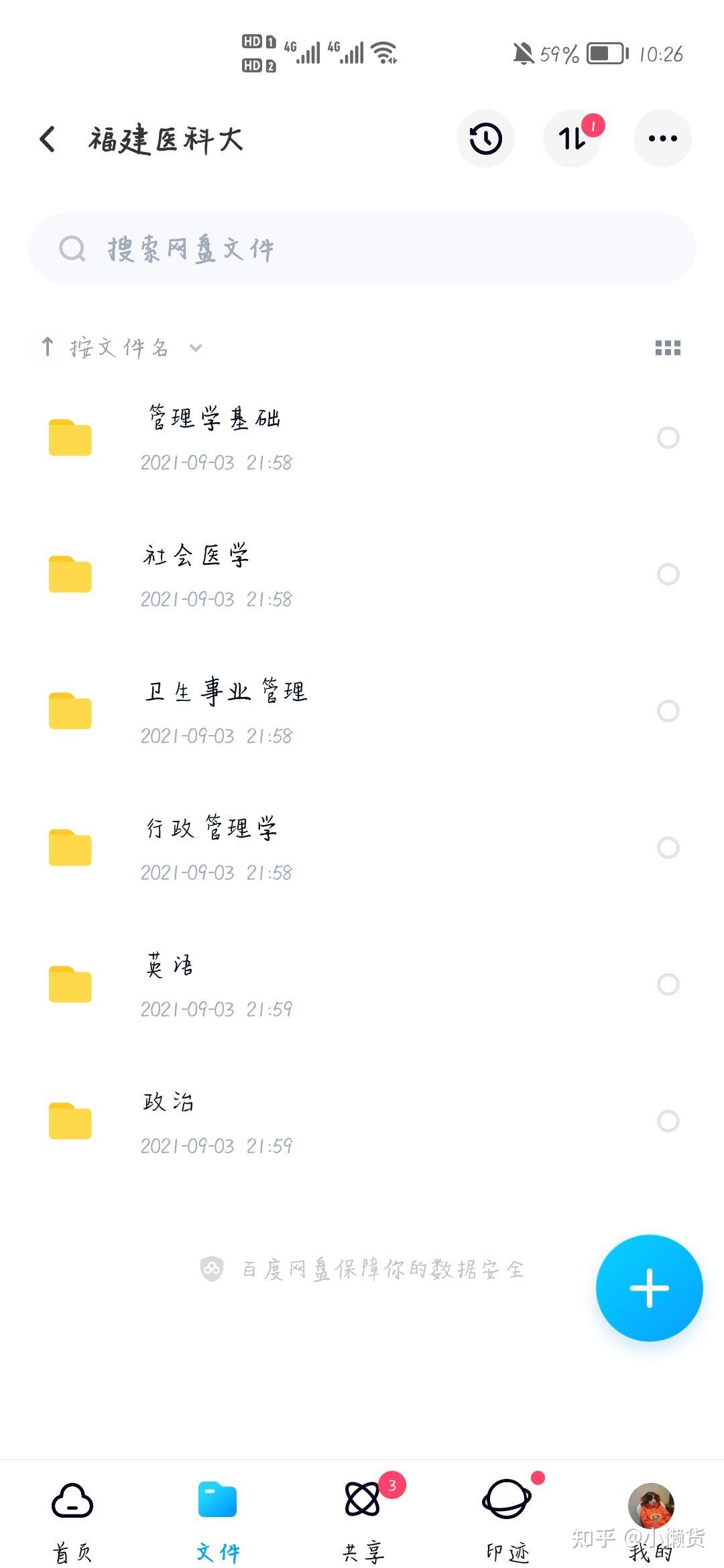Switch to the 共享 tab
This screenshot has height=1568, width=724.
click(363, 1520)
